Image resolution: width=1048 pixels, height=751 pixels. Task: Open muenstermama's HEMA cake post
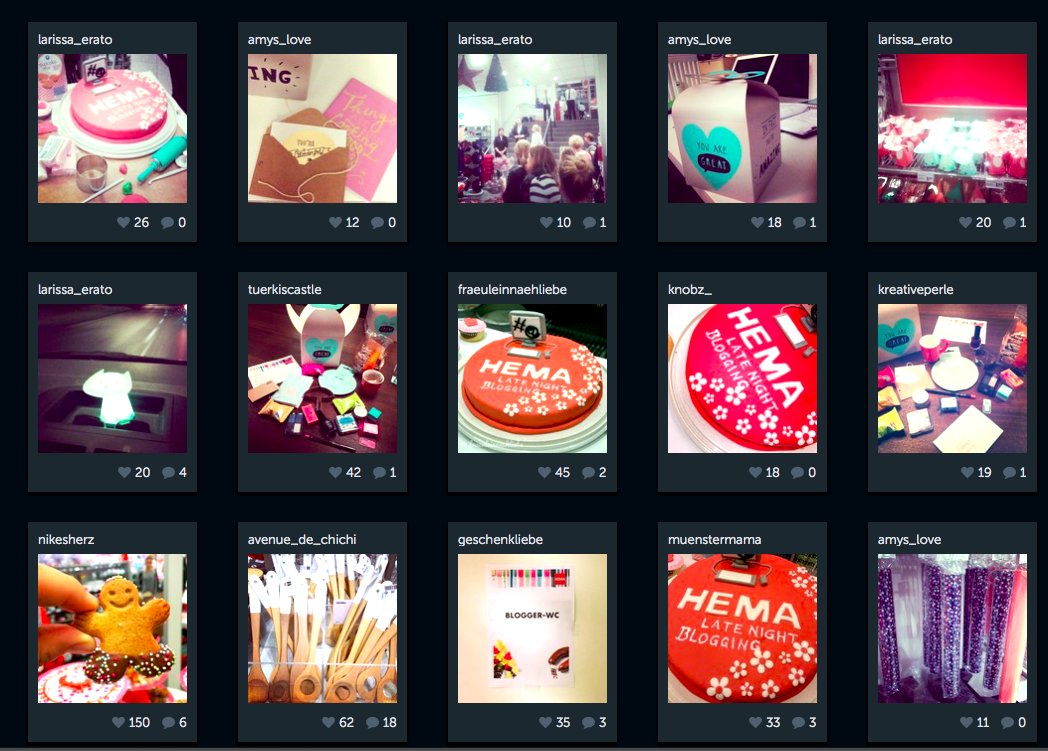click(x=742, y=628)
